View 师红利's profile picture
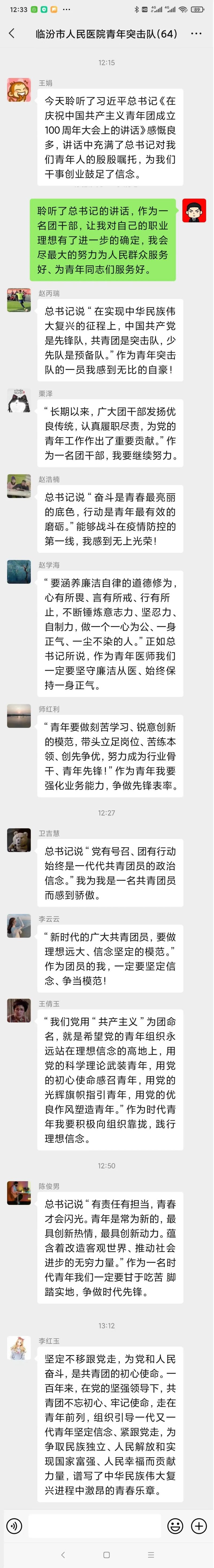 [19, 716]
